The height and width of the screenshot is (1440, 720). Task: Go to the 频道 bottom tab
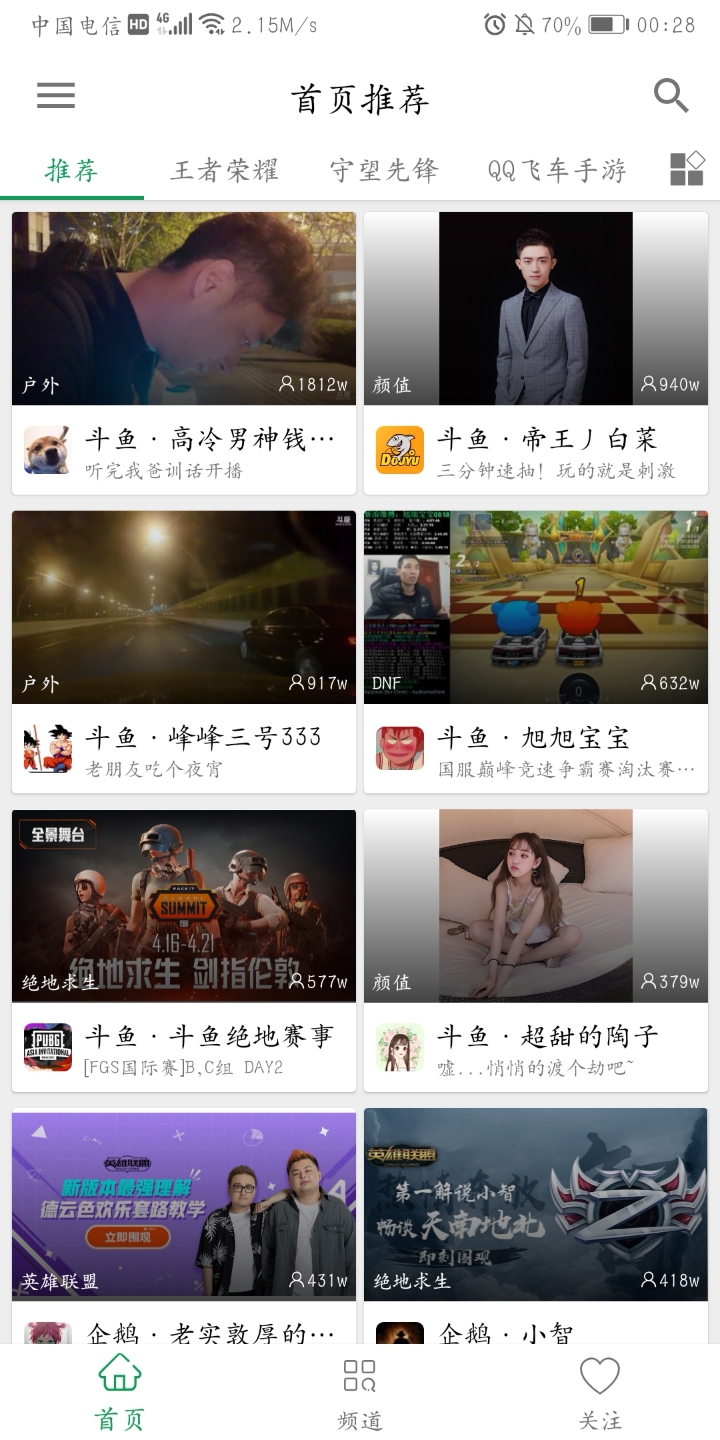tap(360, 1393)
